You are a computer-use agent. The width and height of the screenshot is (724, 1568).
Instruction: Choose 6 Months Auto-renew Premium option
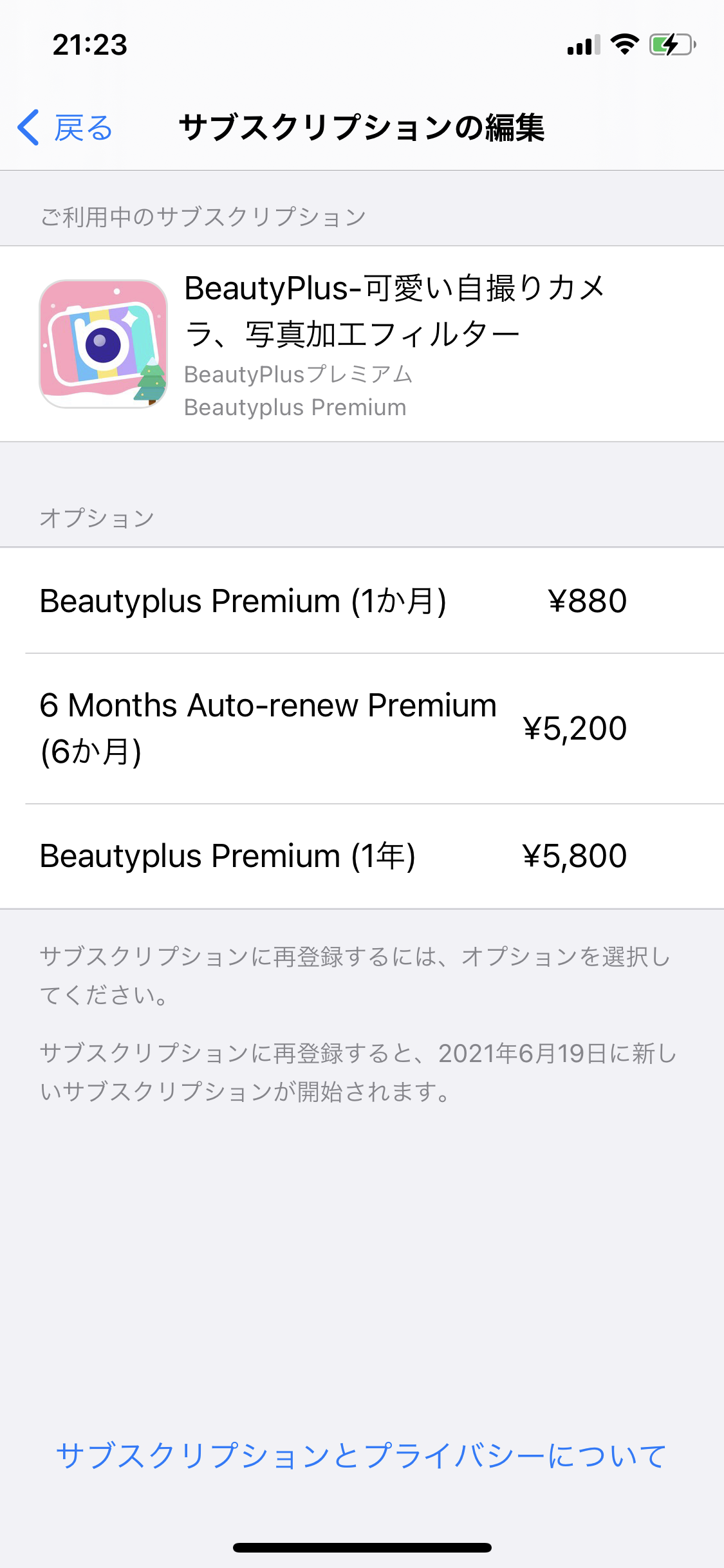click(333, 728)
